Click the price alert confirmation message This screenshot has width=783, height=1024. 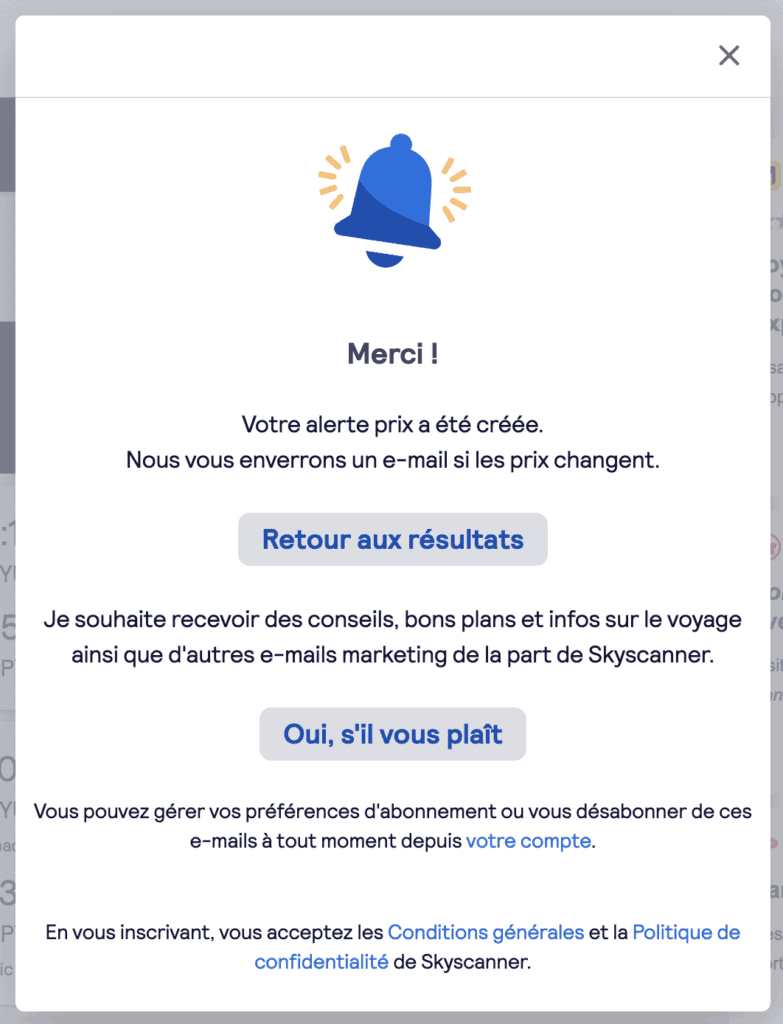[x=392, y=440]
